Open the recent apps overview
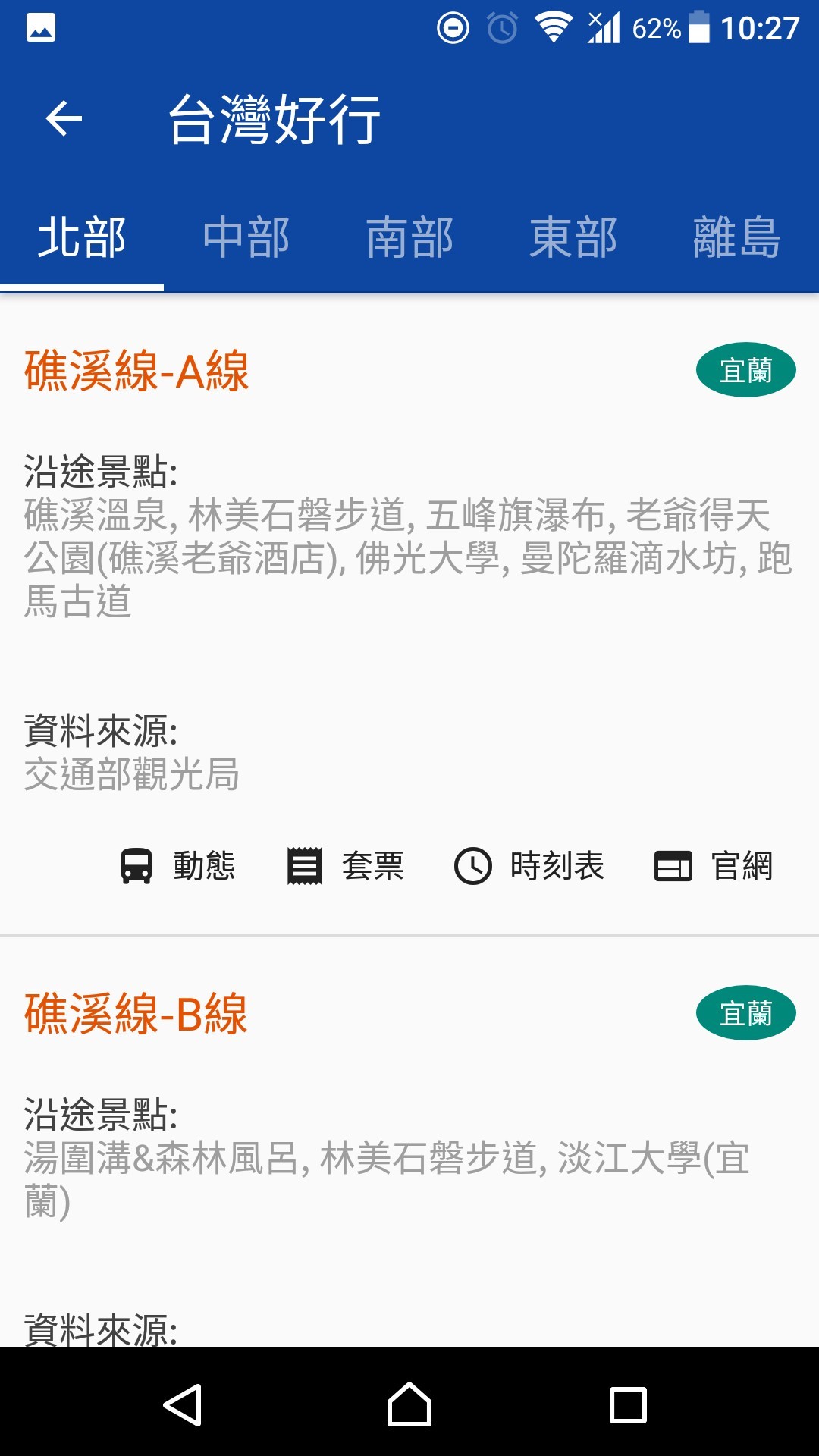 pos(628,1404)
